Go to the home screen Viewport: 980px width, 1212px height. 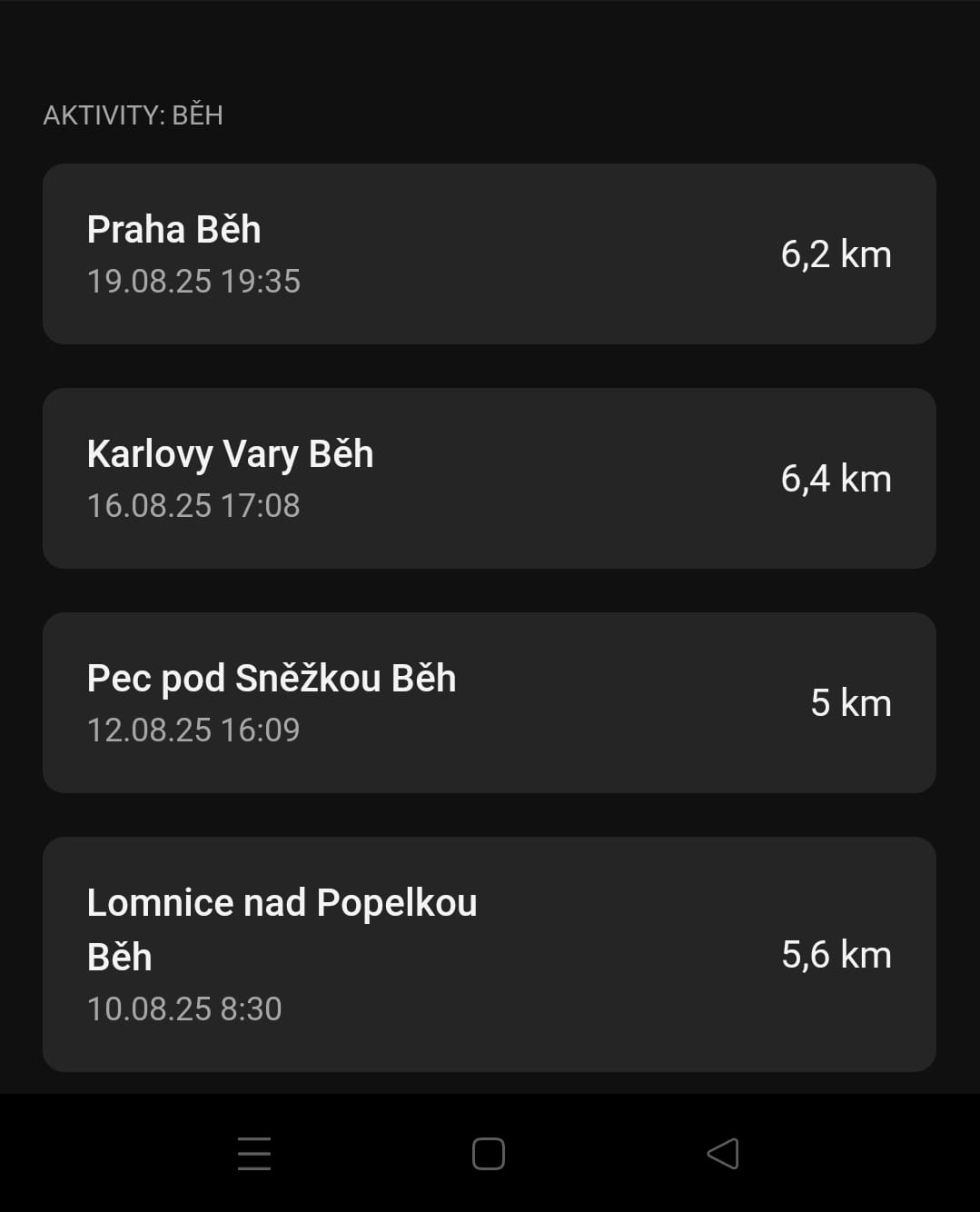tap(489, 1154)
